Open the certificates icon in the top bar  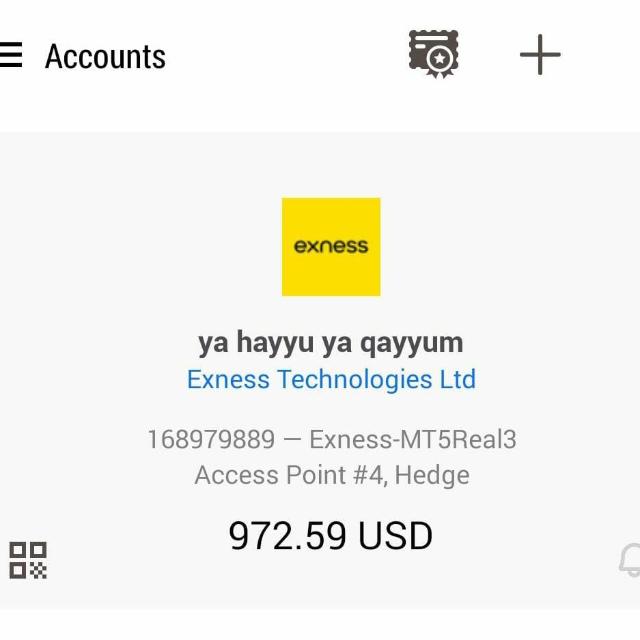[433, 54]
